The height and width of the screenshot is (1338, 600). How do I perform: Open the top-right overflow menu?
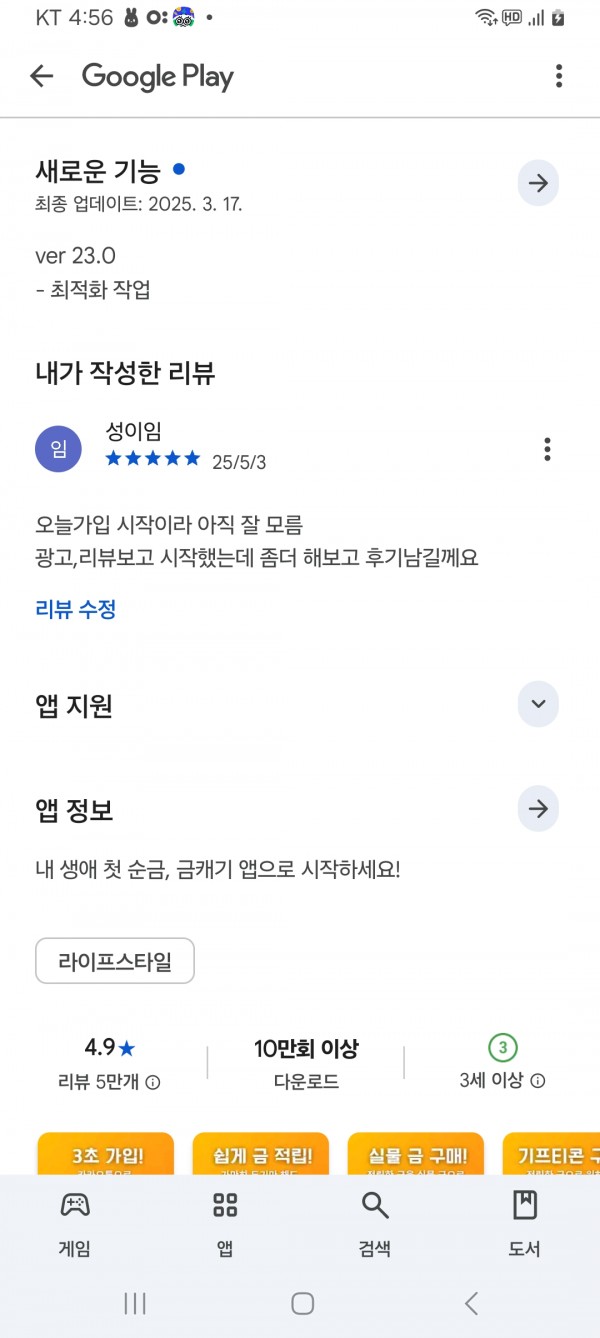coord(559,76)
